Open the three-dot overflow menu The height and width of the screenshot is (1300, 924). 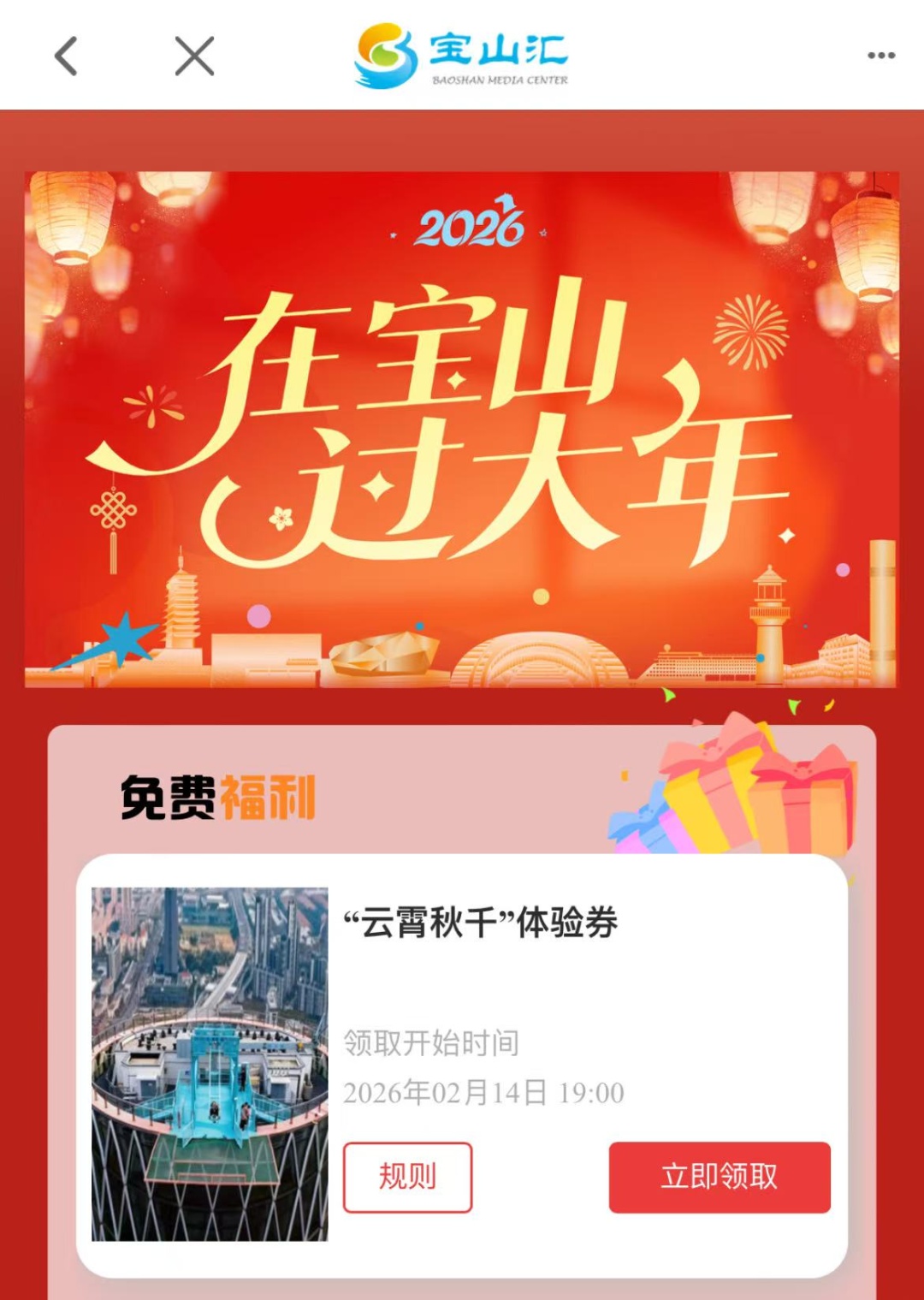[x=880, y=56]
